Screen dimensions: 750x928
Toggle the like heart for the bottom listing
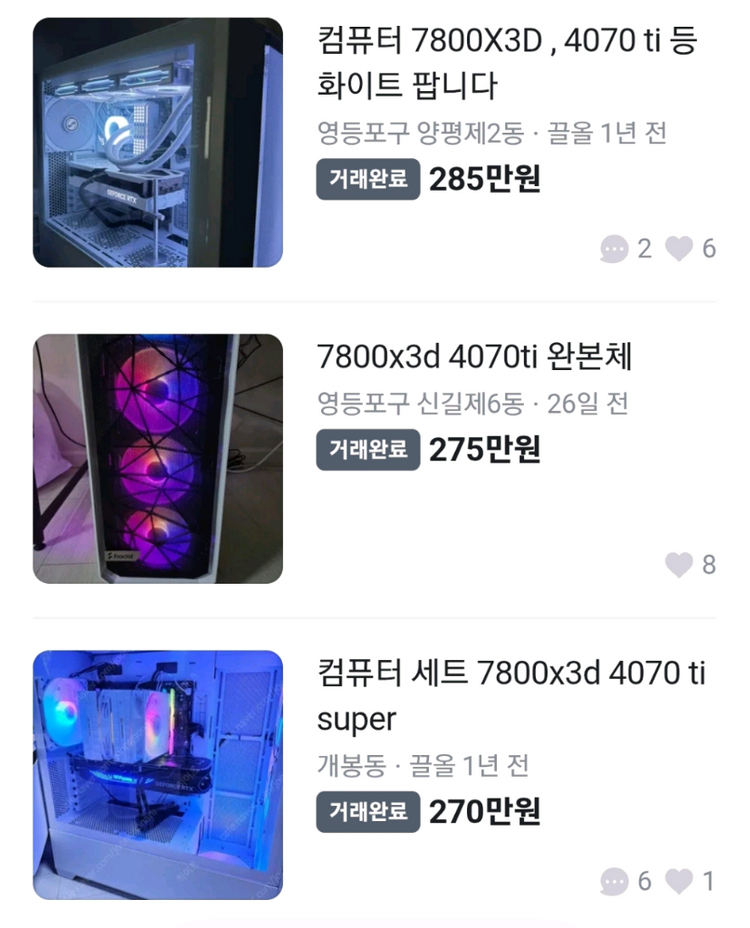[679, 882]
